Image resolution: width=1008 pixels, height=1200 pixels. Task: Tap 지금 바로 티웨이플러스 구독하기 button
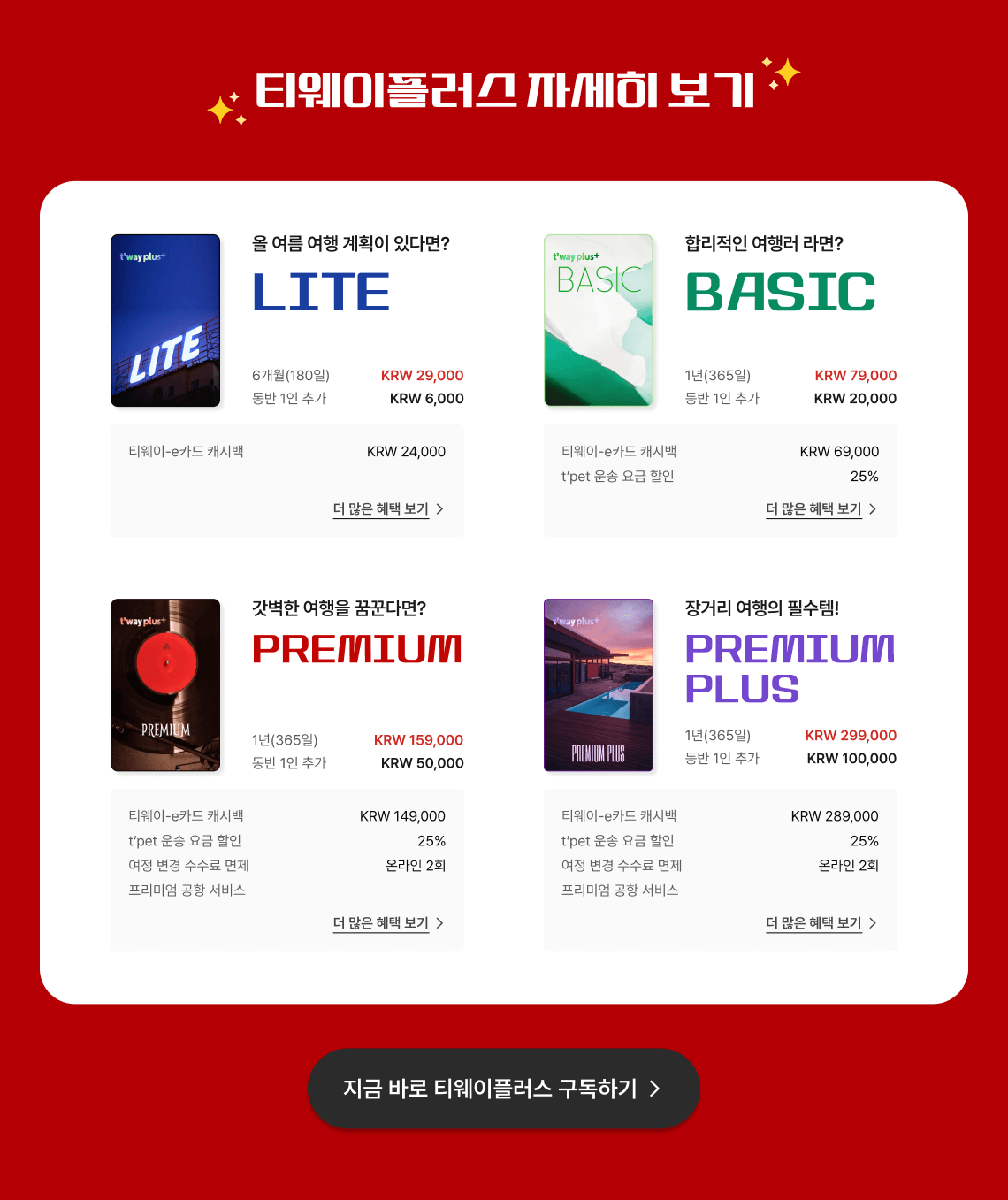[x=503, y=1089]
